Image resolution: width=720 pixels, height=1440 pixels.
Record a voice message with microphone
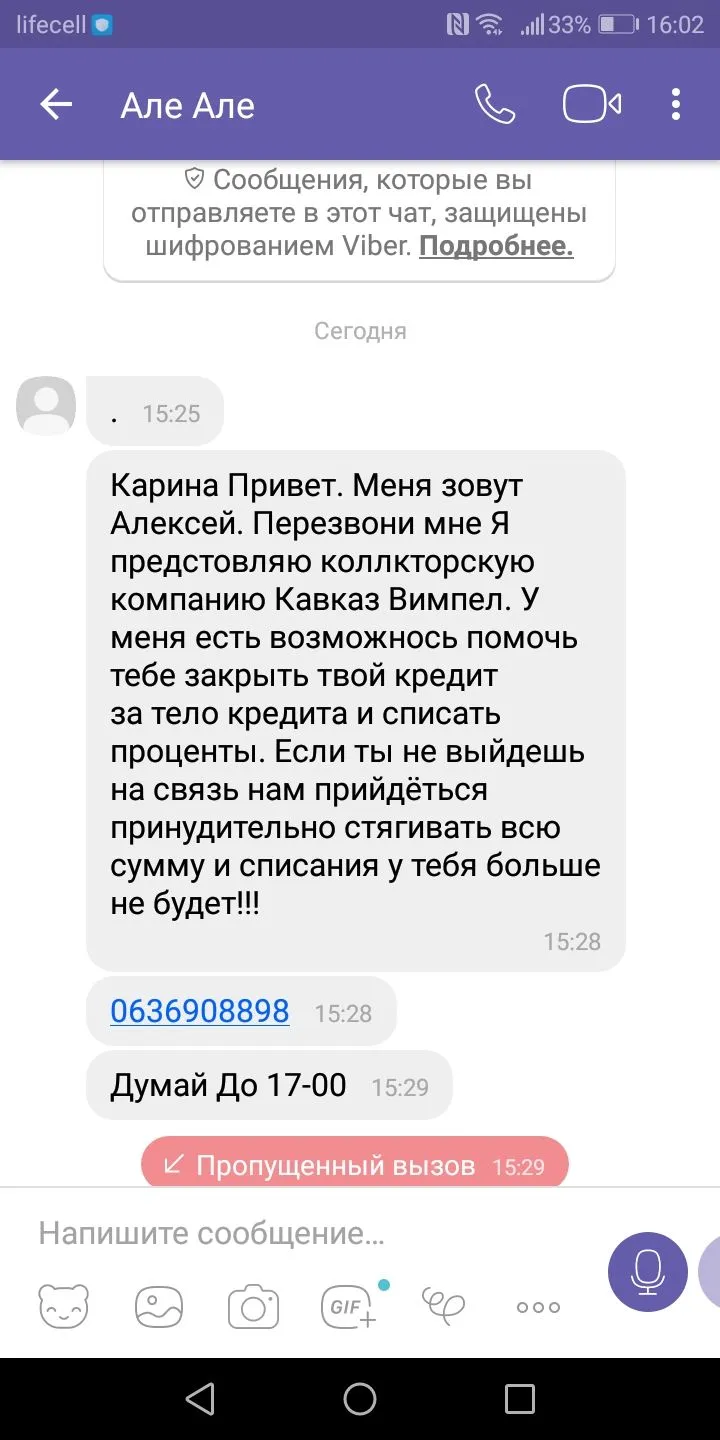(648, 1271)
